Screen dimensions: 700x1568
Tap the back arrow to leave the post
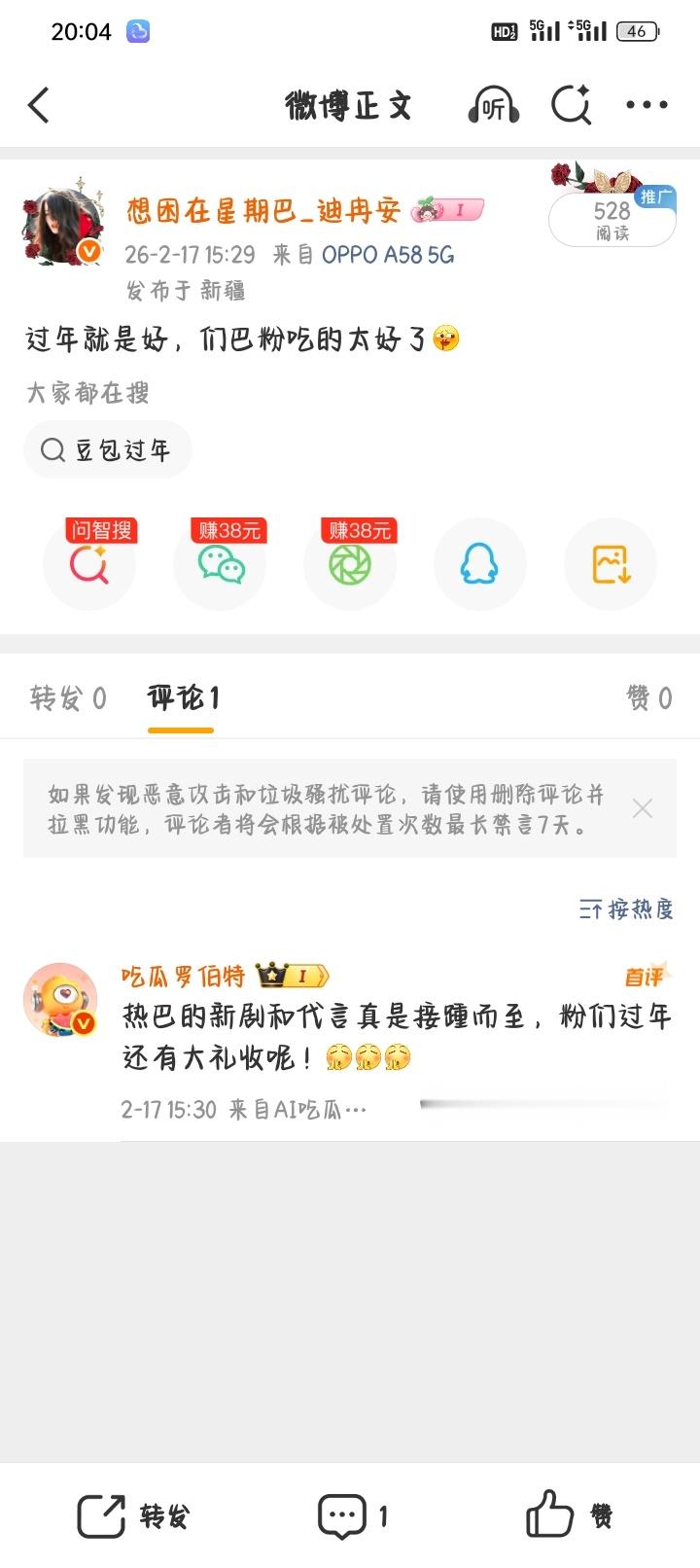(39, 105)
